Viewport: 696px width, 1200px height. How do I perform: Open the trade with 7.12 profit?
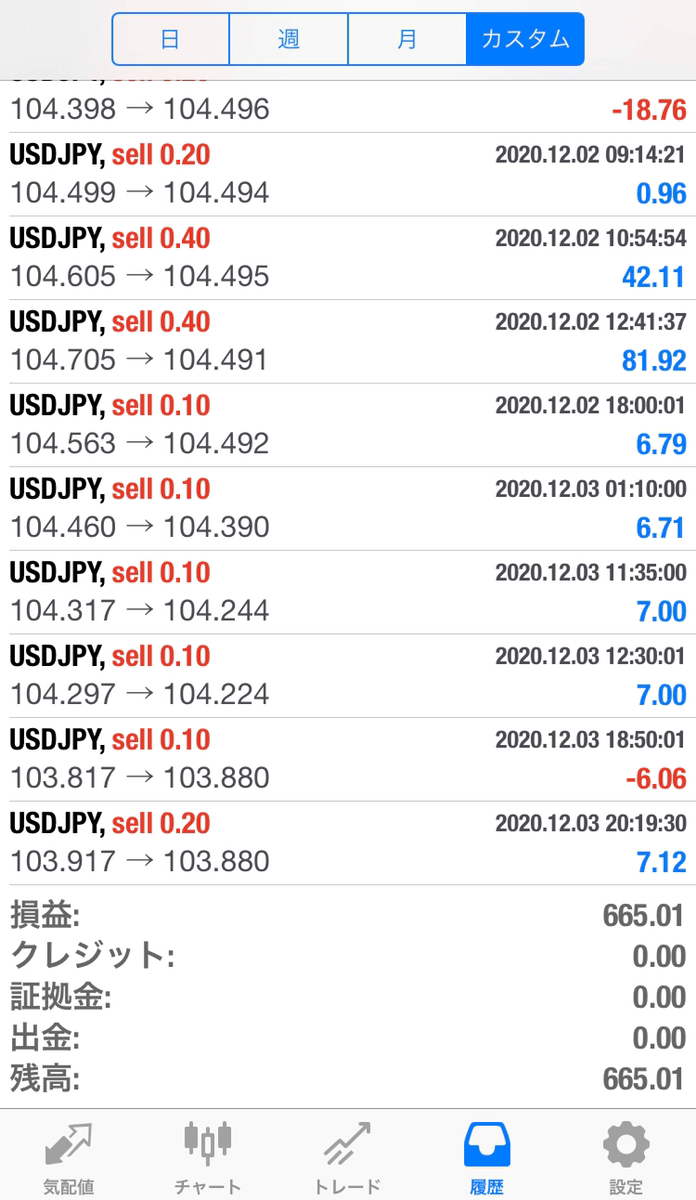pyautogui.click(x=348, y=843)
